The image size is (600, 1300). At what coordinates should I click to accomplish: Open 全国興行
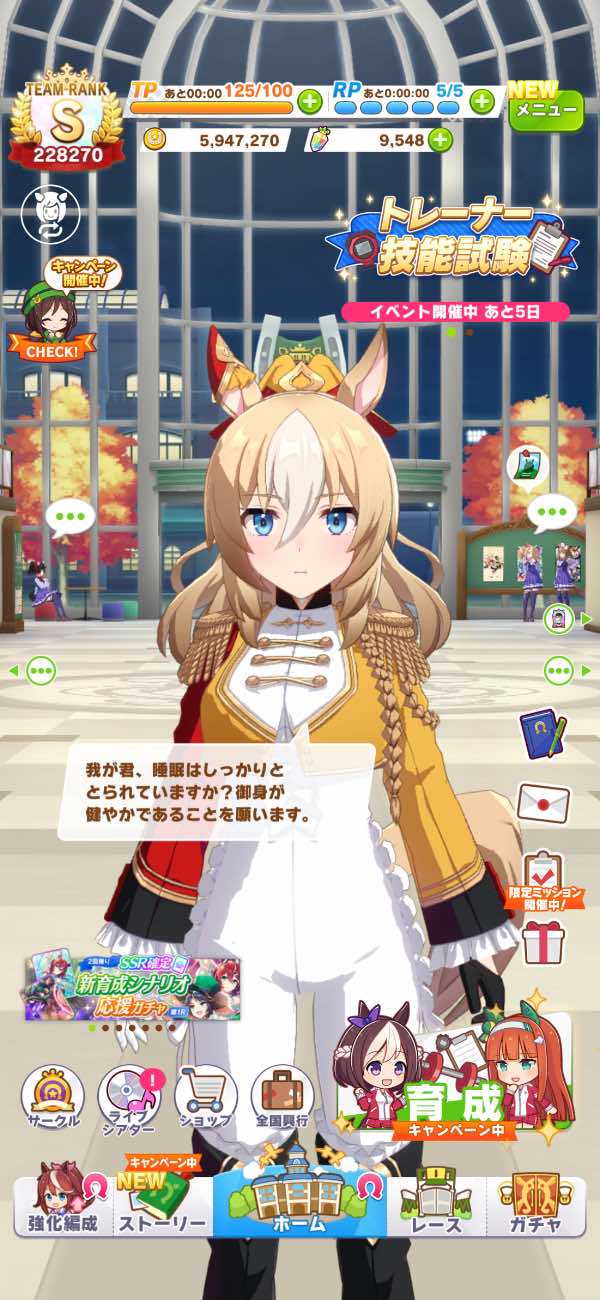coord(282,1098)
